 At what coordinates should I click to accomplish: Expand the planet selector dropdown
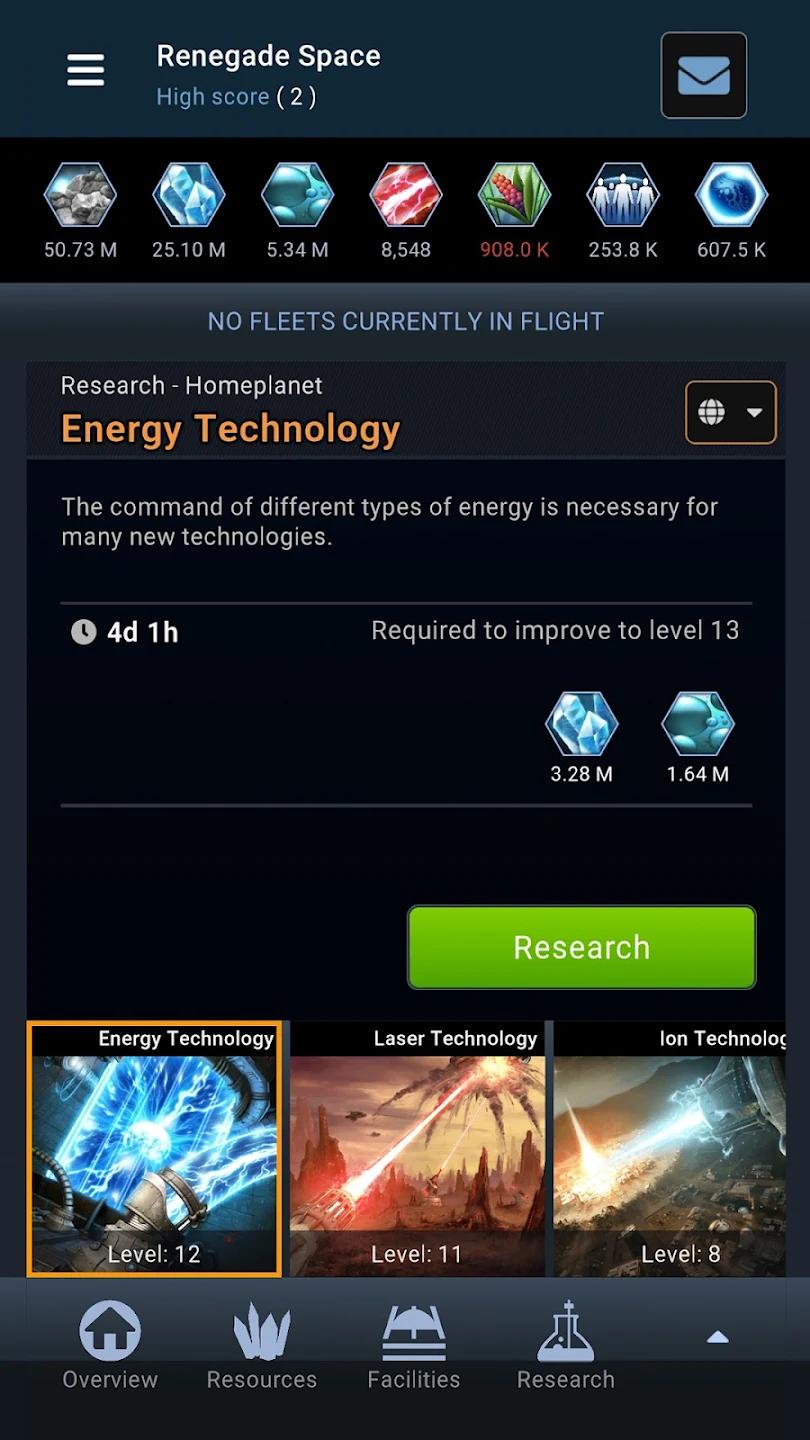tap(731, 412)
